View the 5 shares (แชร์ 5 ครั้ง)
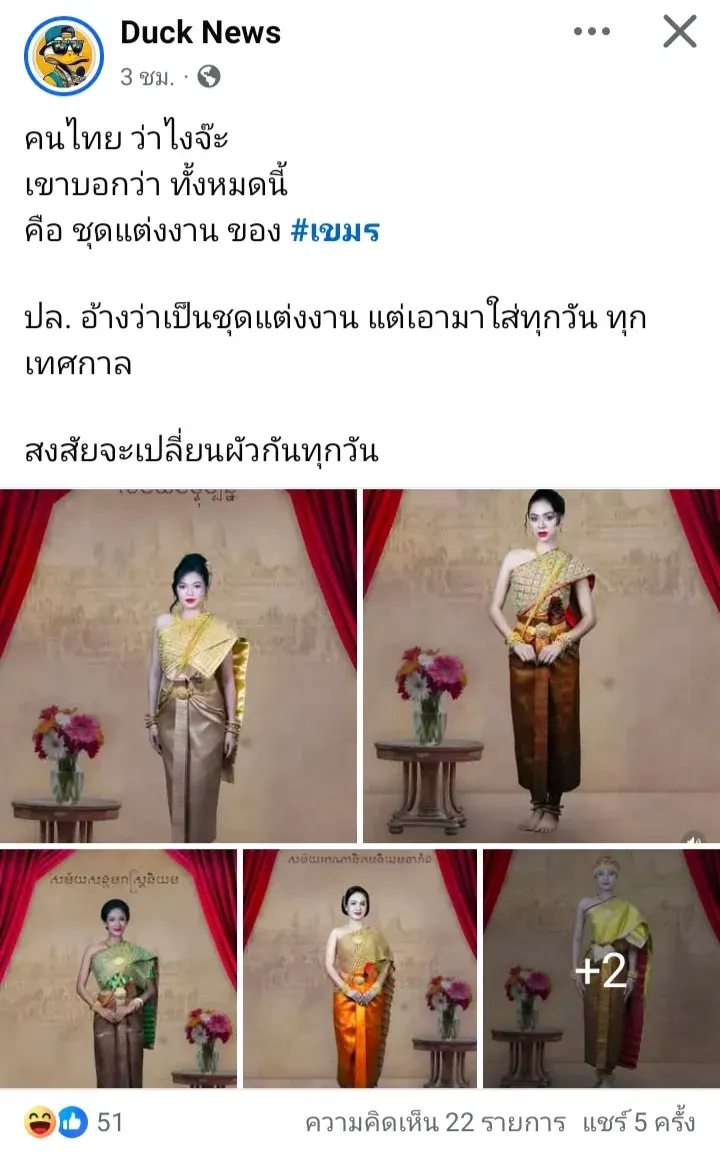Viewport: 720px width, 1152px height. click(x=639, y=1122)
